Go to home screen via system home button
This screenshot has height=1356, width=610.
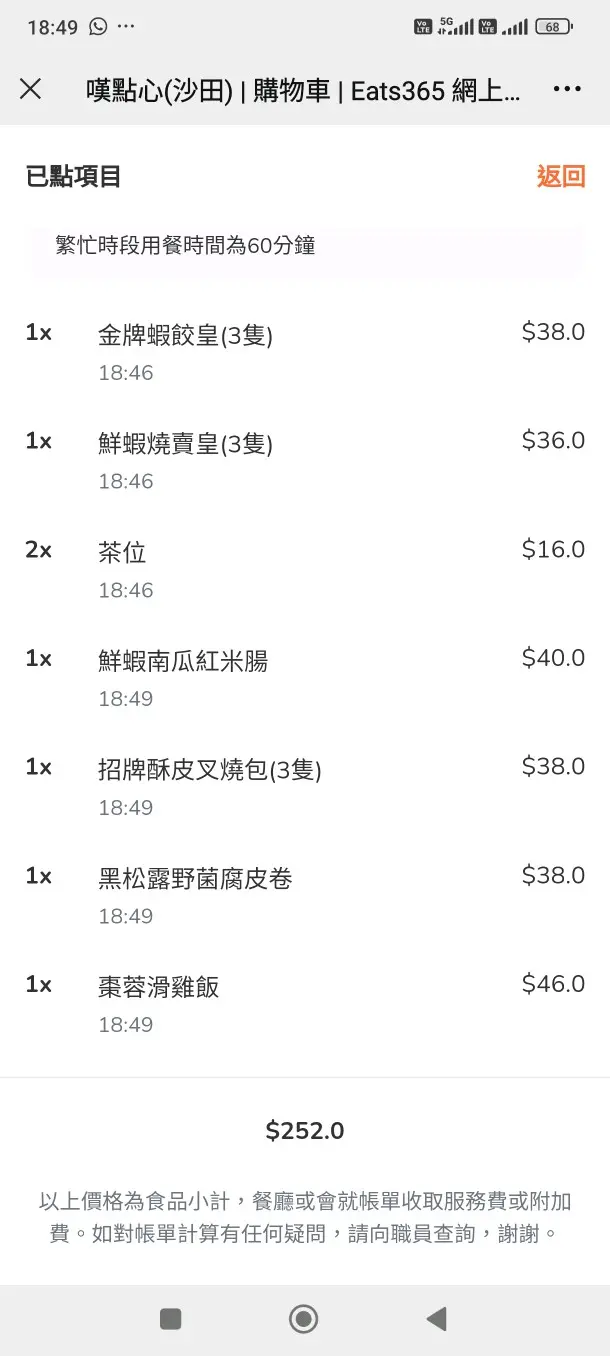(x=304, y=1319)
